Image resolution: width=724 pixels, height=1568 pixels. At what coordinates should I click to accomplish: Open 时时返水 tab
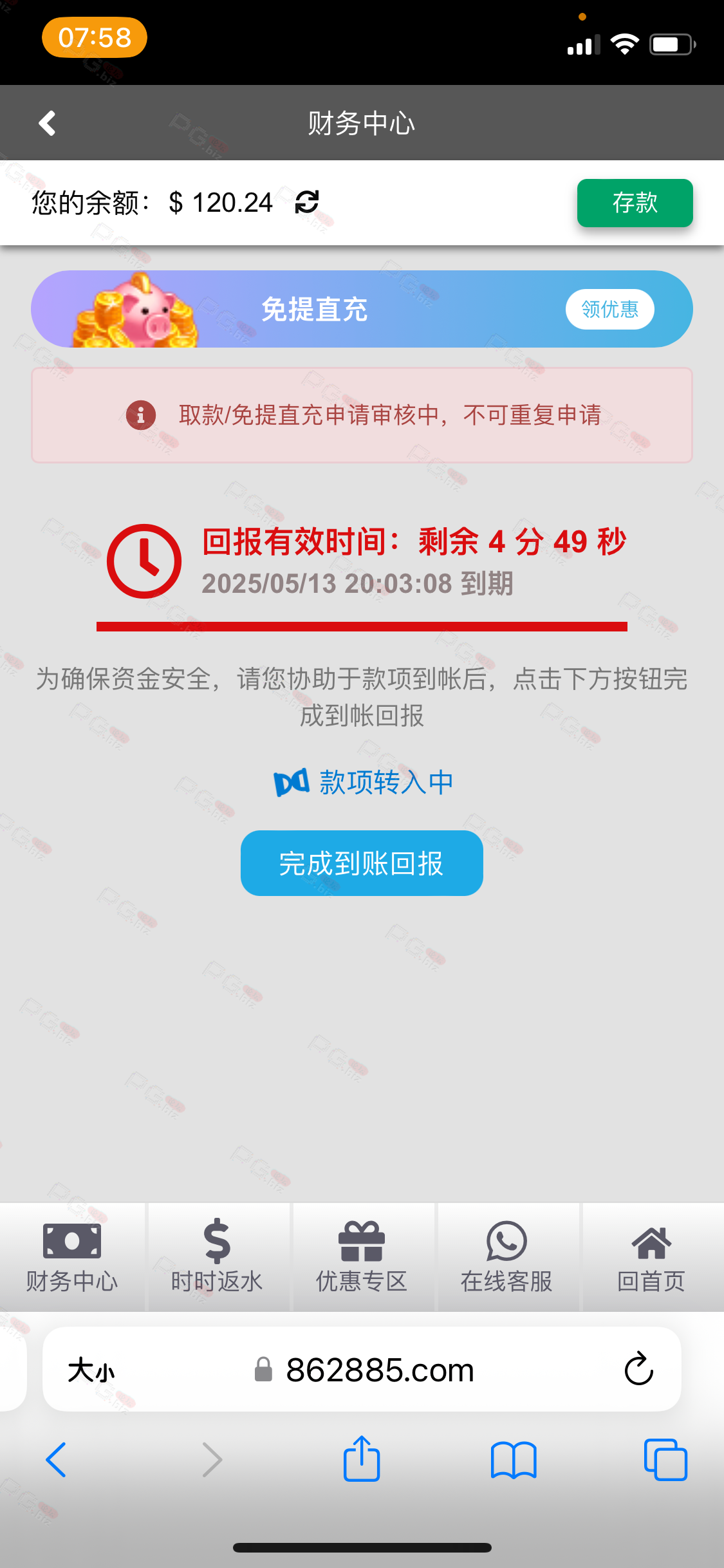[x=217, y=1256]
